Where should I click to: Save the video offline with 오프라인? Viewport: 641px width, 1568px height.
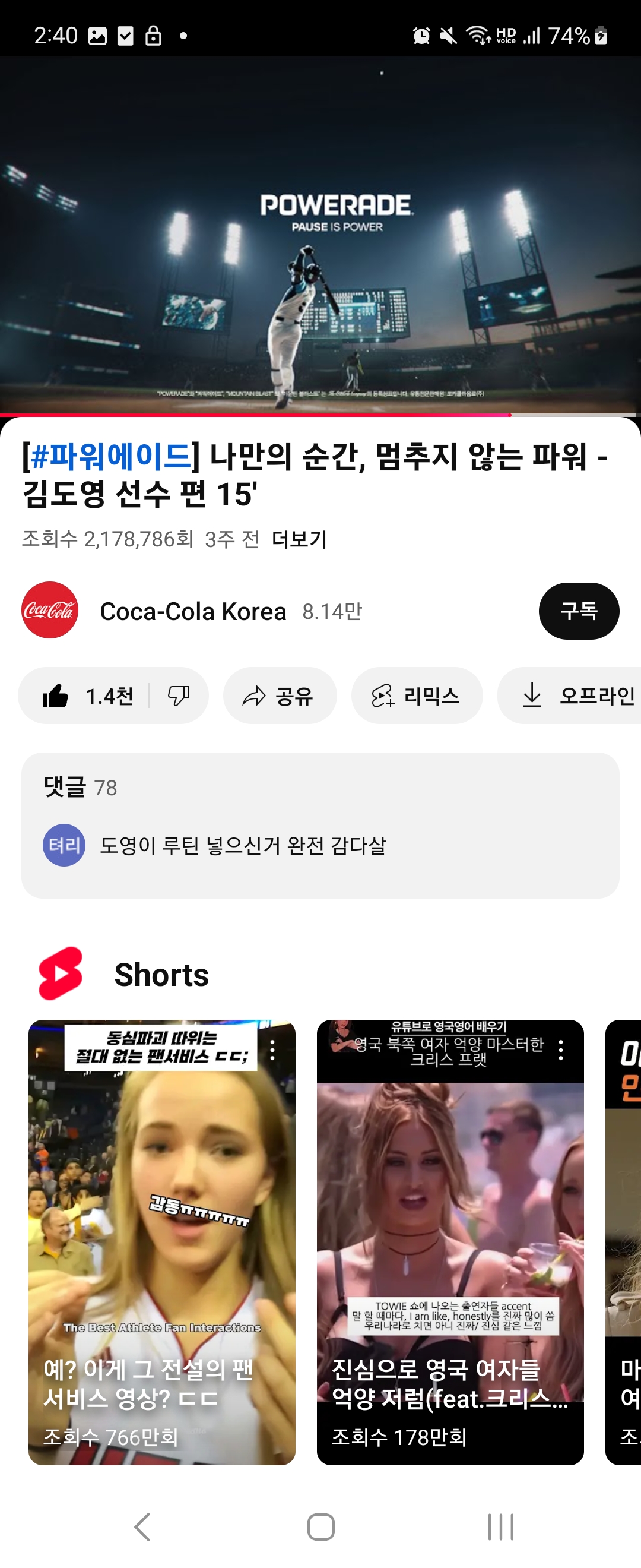point(577,696)
